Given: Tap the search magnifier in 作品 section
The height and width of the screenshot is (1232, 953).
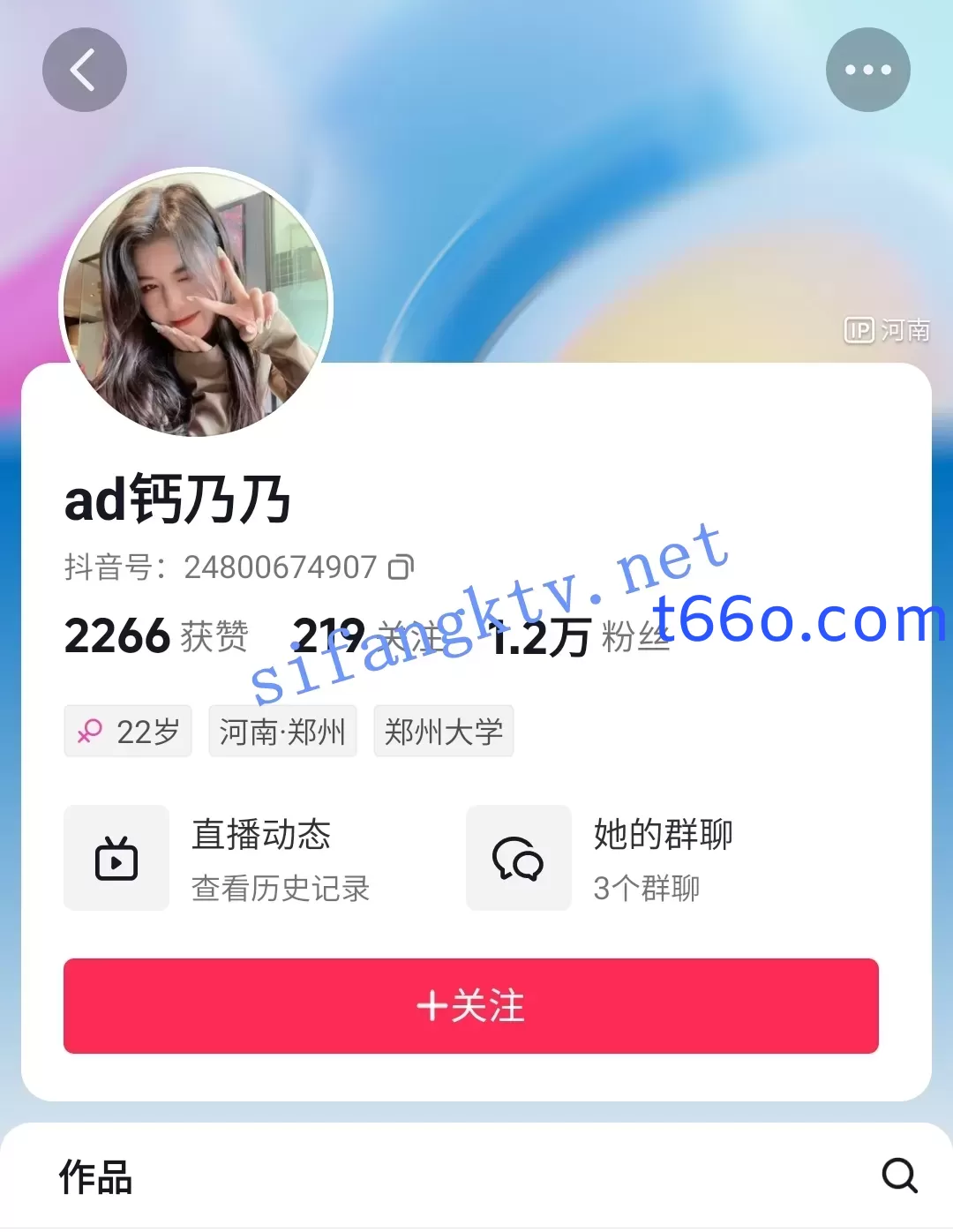Looking at the screenshot, I should pos(900,1176).
